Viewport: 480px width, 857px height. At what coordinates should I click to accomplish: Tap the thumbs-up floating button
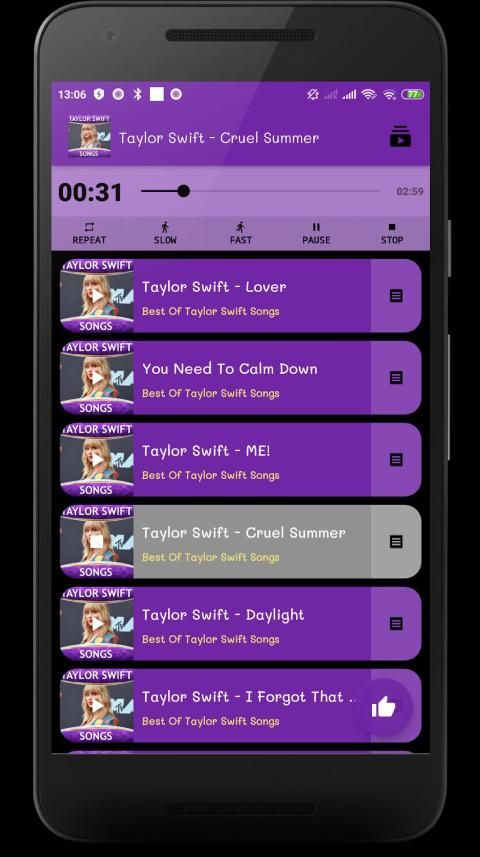pyautogui.click(x=383, y=707)
